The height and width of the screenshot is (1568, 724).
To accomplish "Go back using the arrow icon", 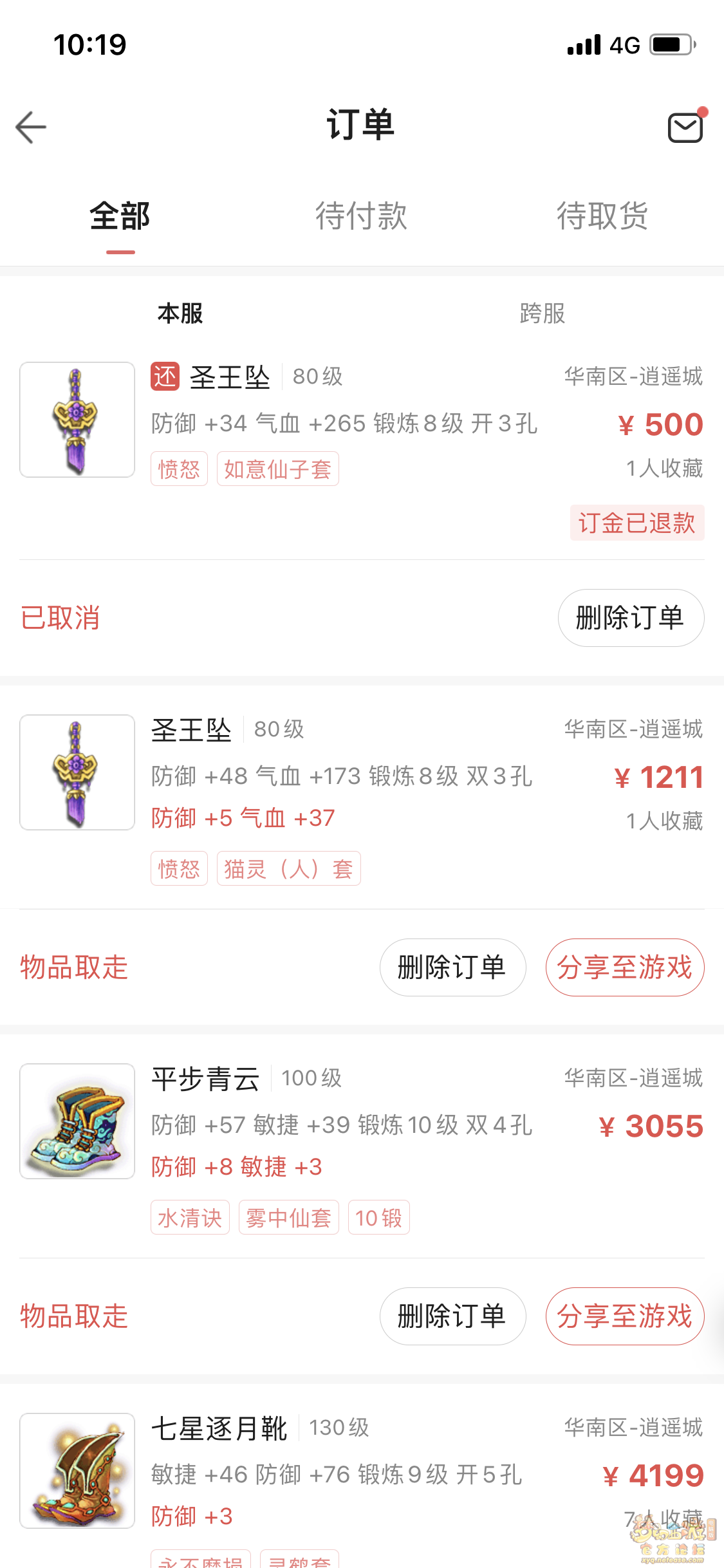I will click(x=31, y=127).
